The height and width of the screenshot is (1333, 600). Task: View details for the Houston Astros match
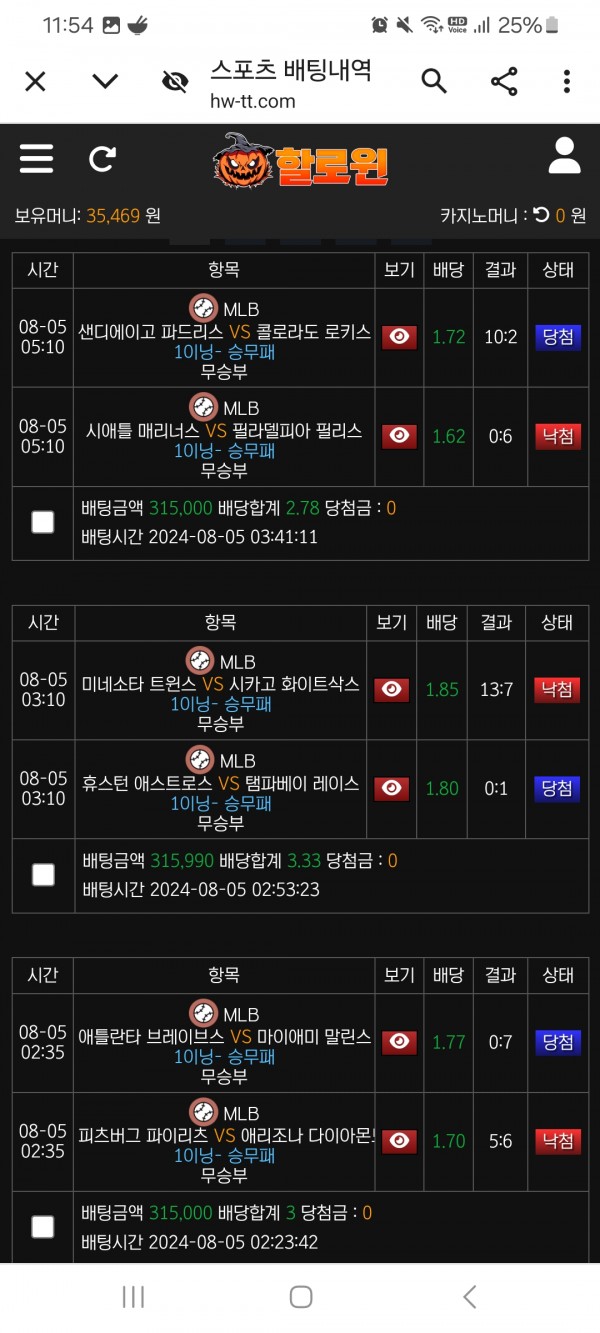pyautogui.click(x=391, y=788)
